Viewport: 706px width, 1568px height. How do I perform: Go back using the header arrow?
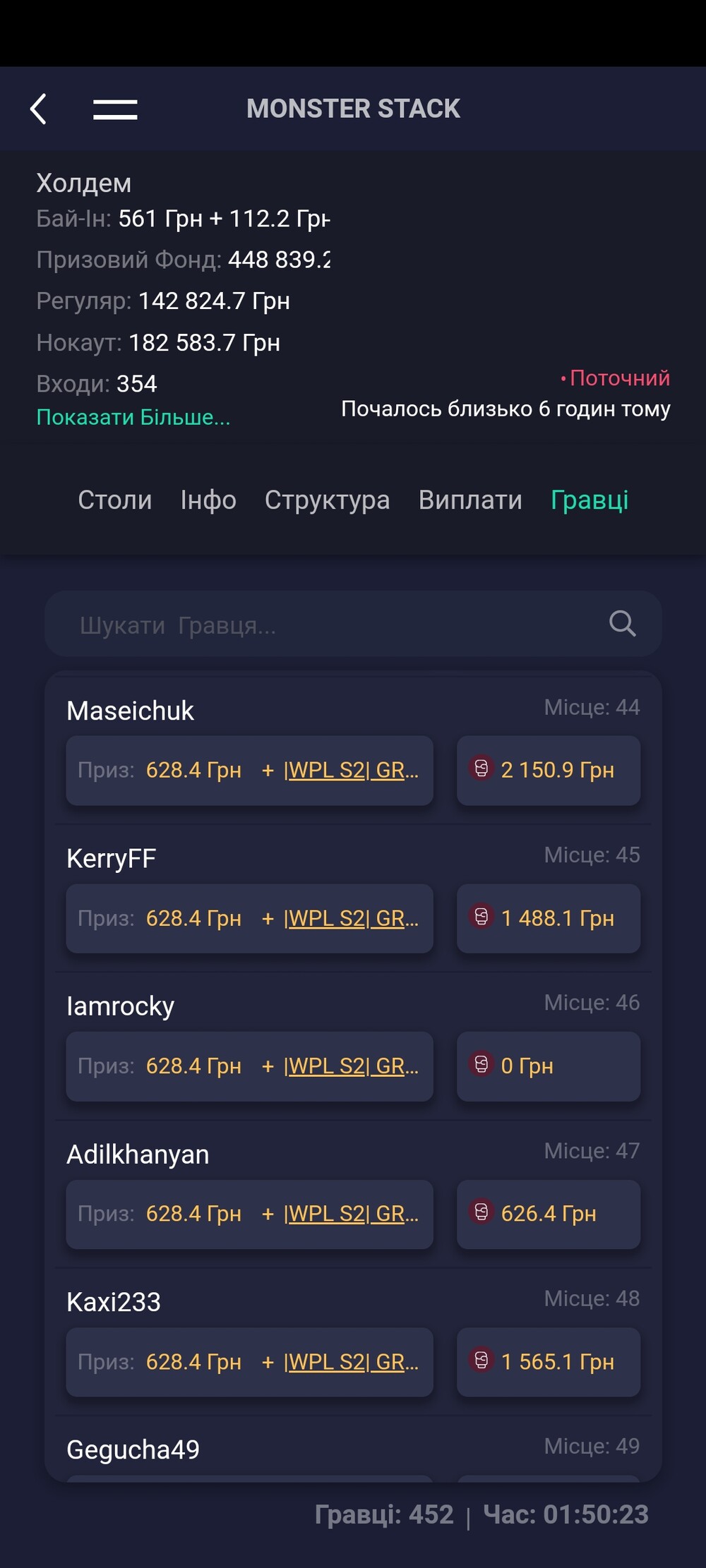tap(38, 109)
